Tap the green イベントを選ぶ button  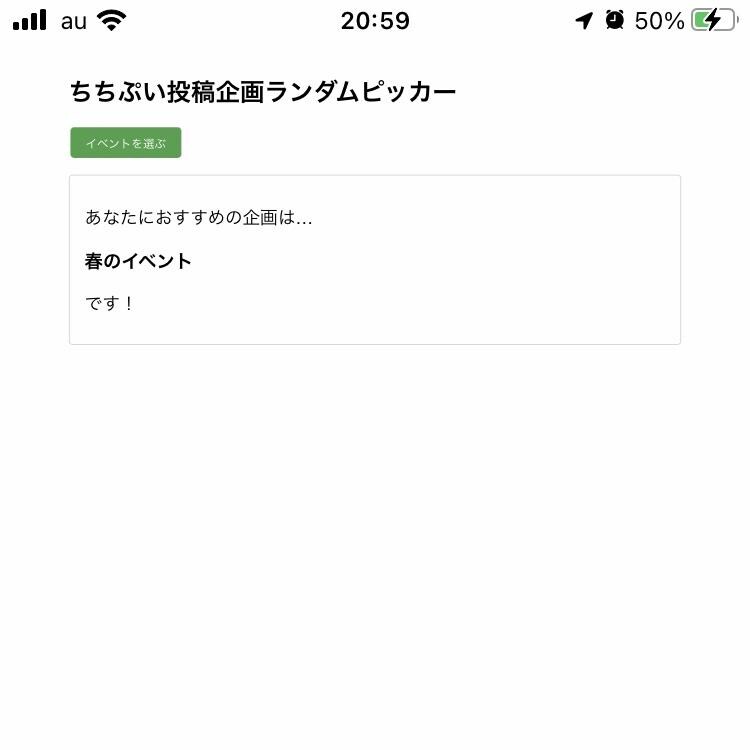point(126,143)
